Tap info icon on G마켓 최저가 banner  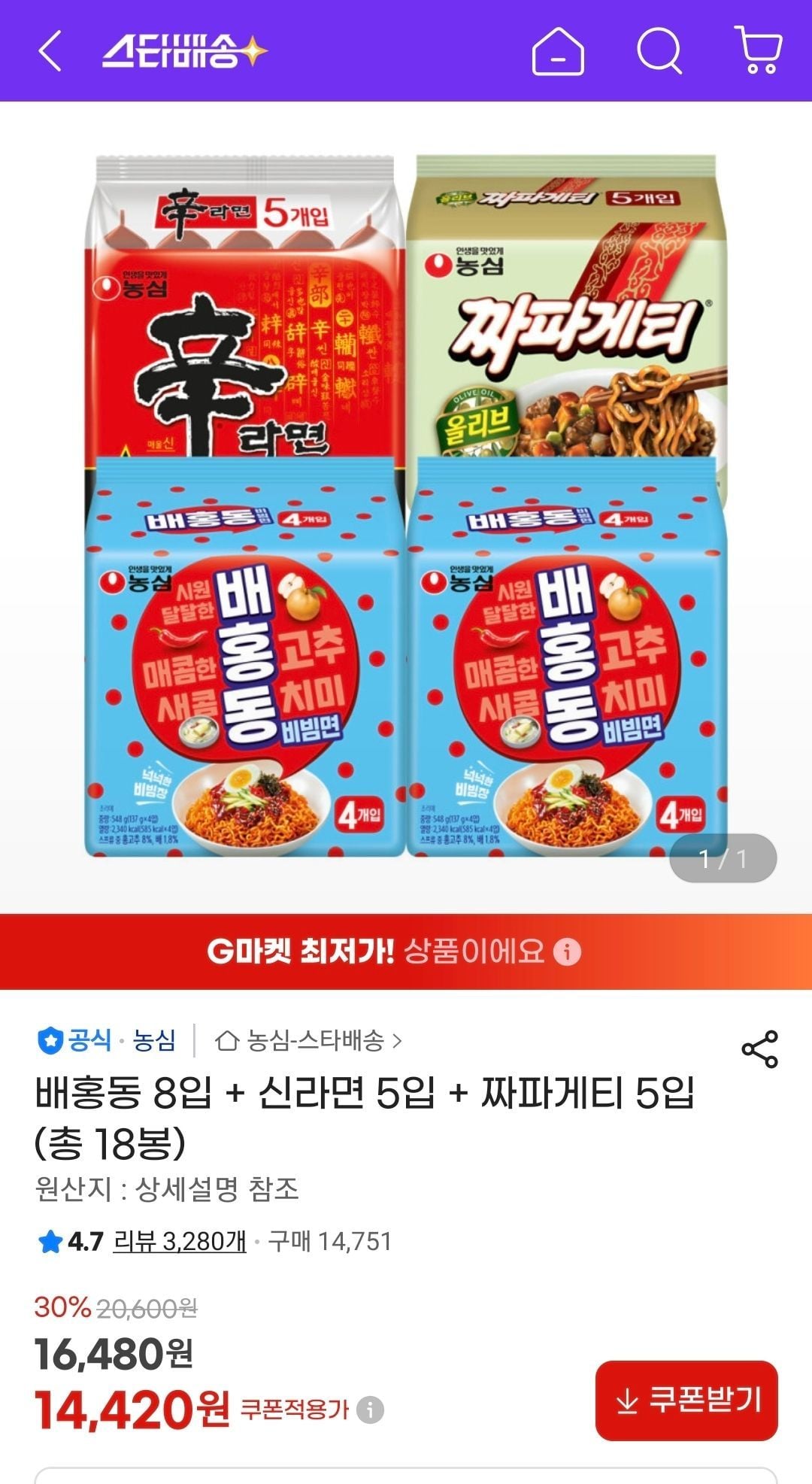[x=567, y=952]
